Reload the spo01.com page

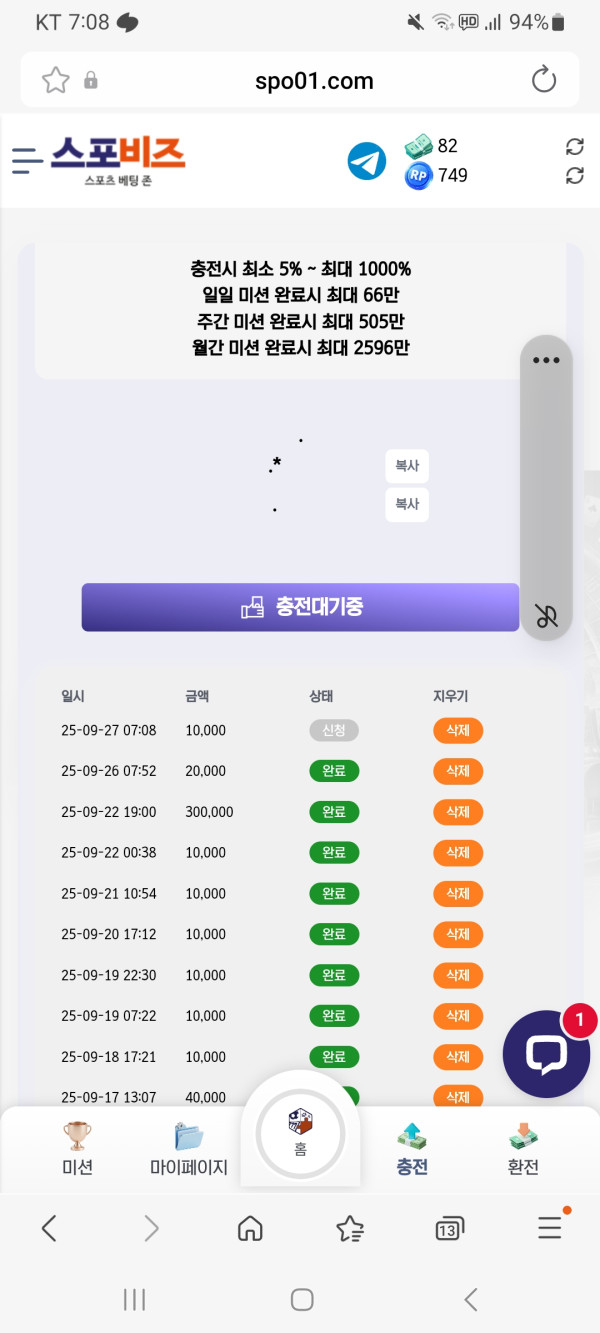pyautogui.click(x=543, y=80)
